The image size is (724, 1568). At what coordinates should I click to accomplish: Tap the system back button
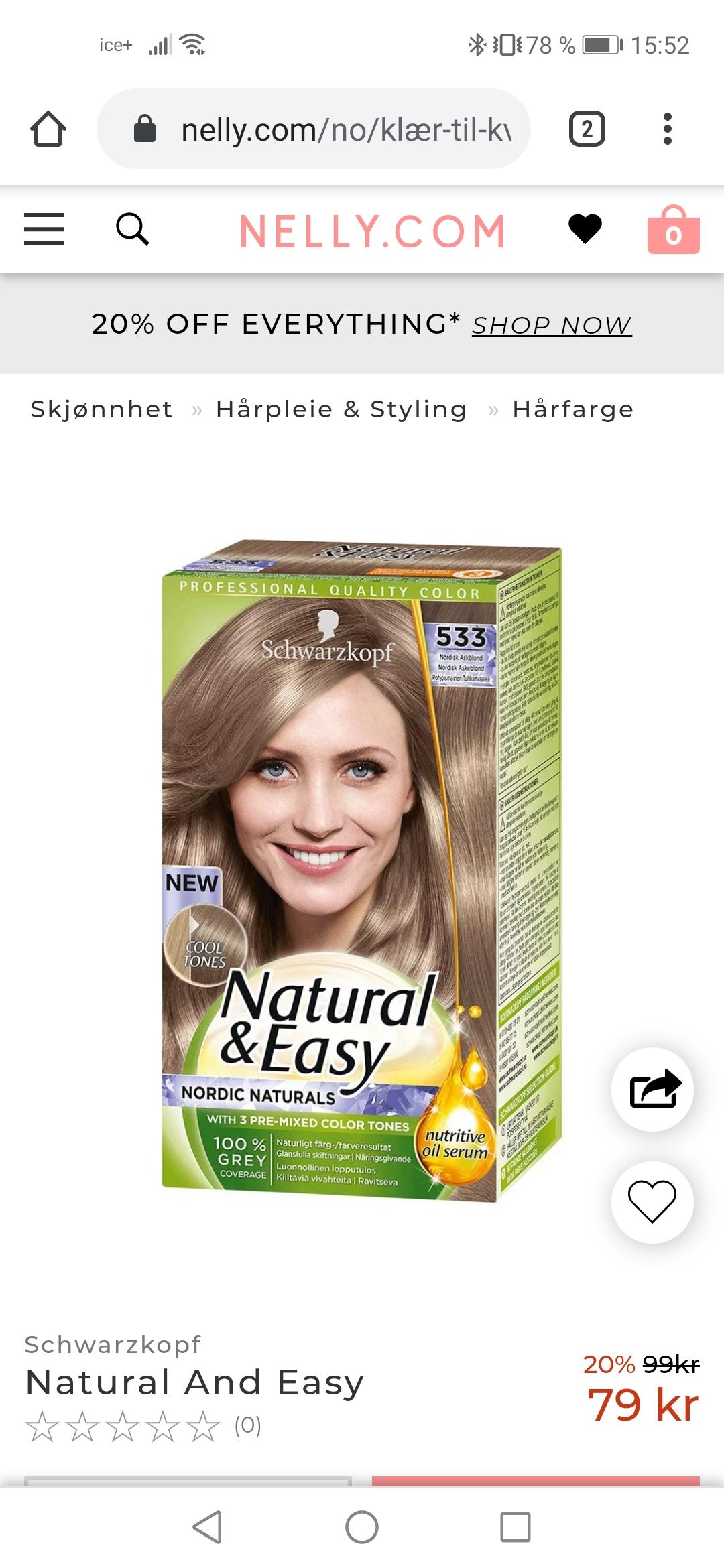pos(207,1527)
